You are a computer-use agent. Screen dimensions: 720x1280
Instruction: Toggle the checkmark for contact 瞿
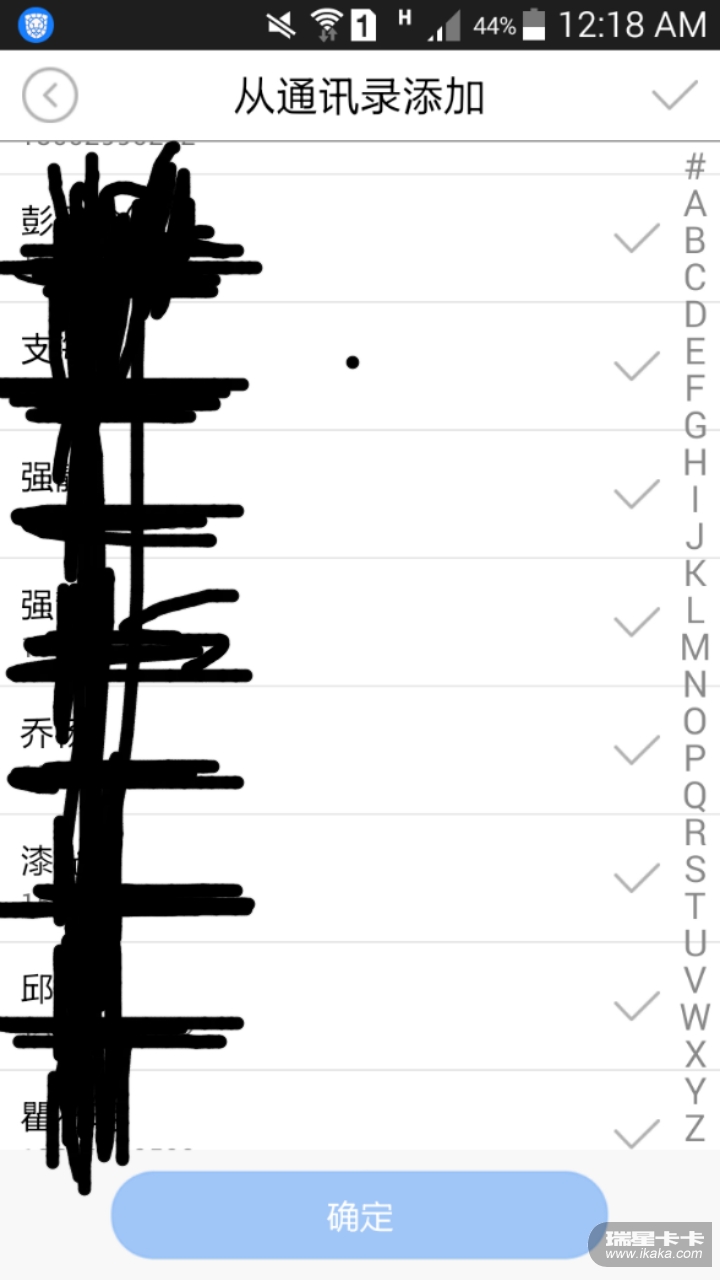click(x=637, y=1134)
